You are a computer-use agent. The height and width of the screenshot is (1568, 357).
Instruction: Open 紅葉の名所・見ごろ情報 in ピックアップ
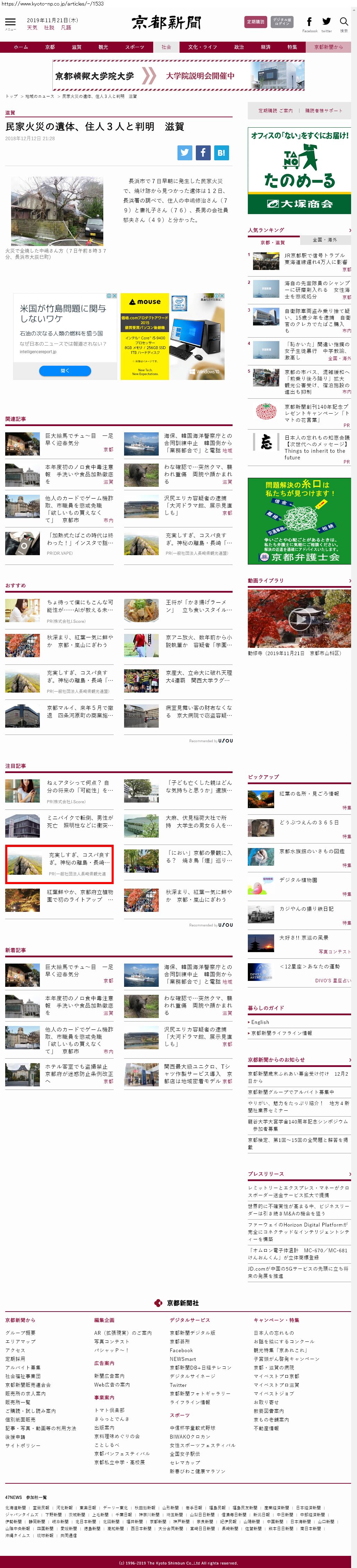click(308, 794)
